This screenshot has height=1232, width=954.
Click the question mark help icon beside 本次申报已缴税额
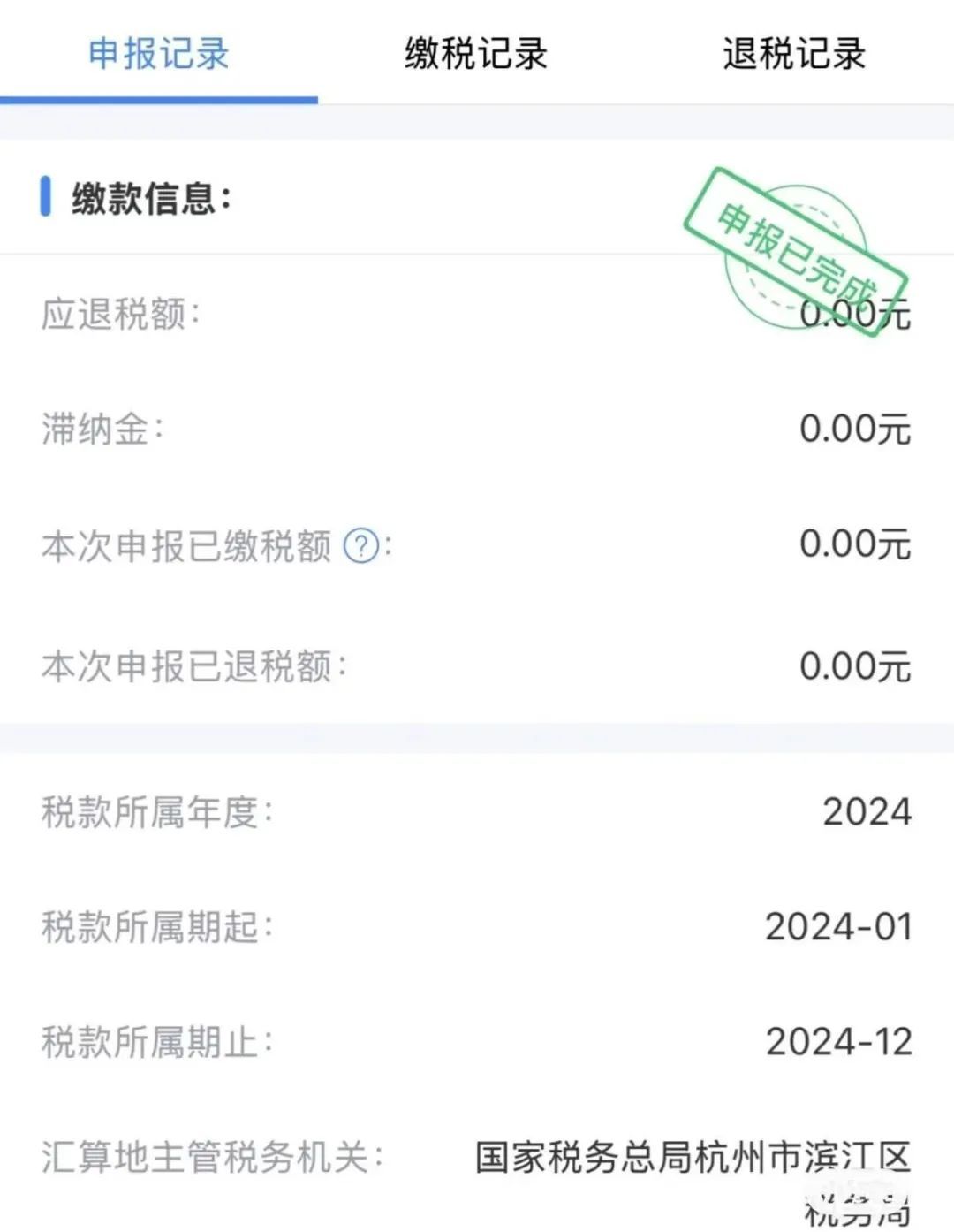(360, 546)
